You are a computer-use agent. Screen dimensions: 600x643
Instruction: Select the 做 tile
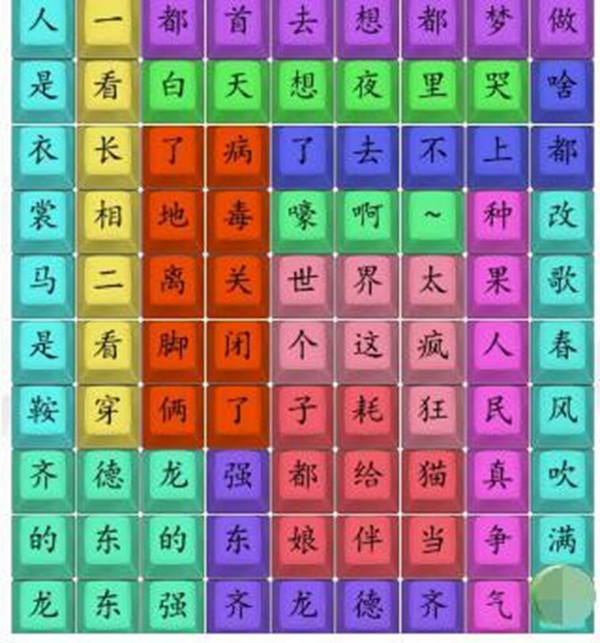coord(563,20)
